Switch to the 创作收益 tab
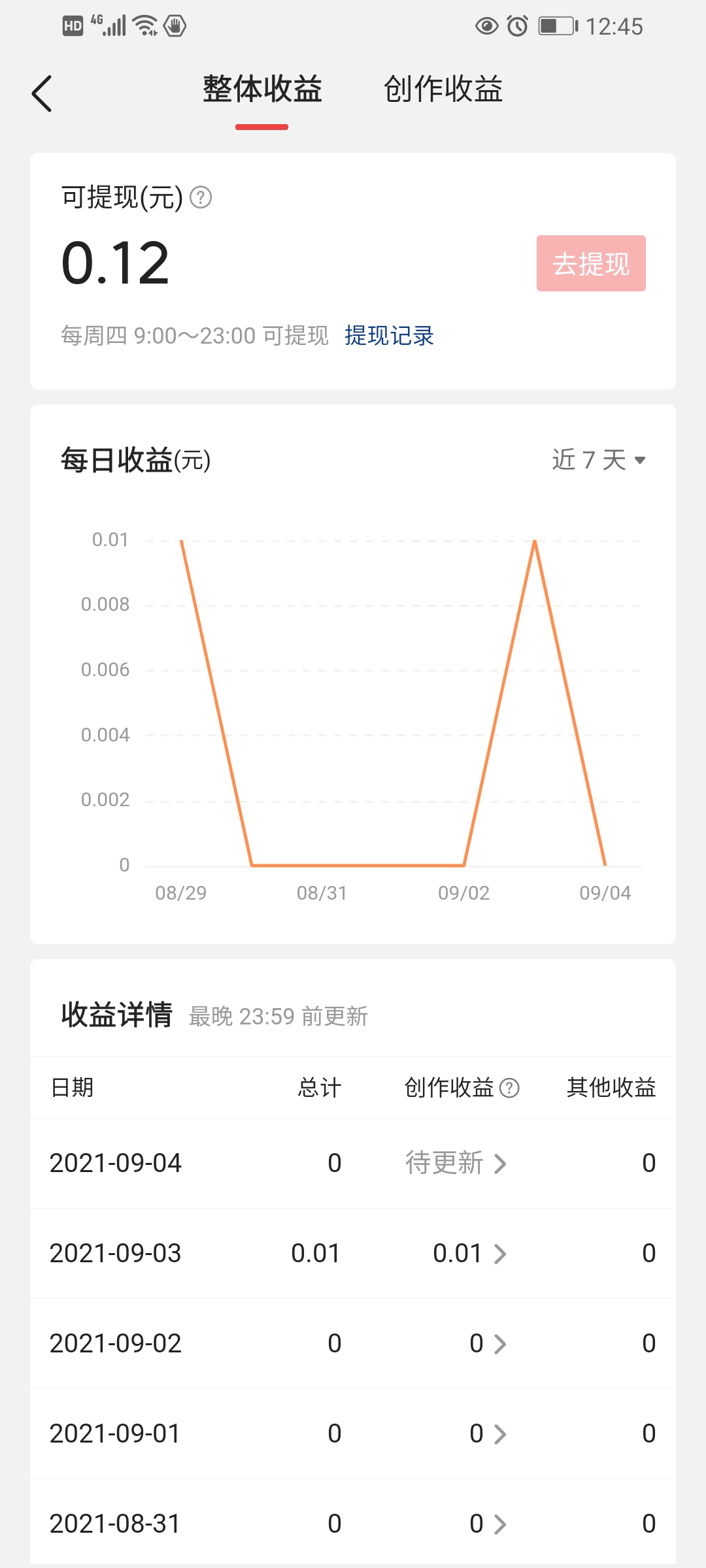This screenshot has height=1568, width=706. pyautogui.click(x=444, y=90)
